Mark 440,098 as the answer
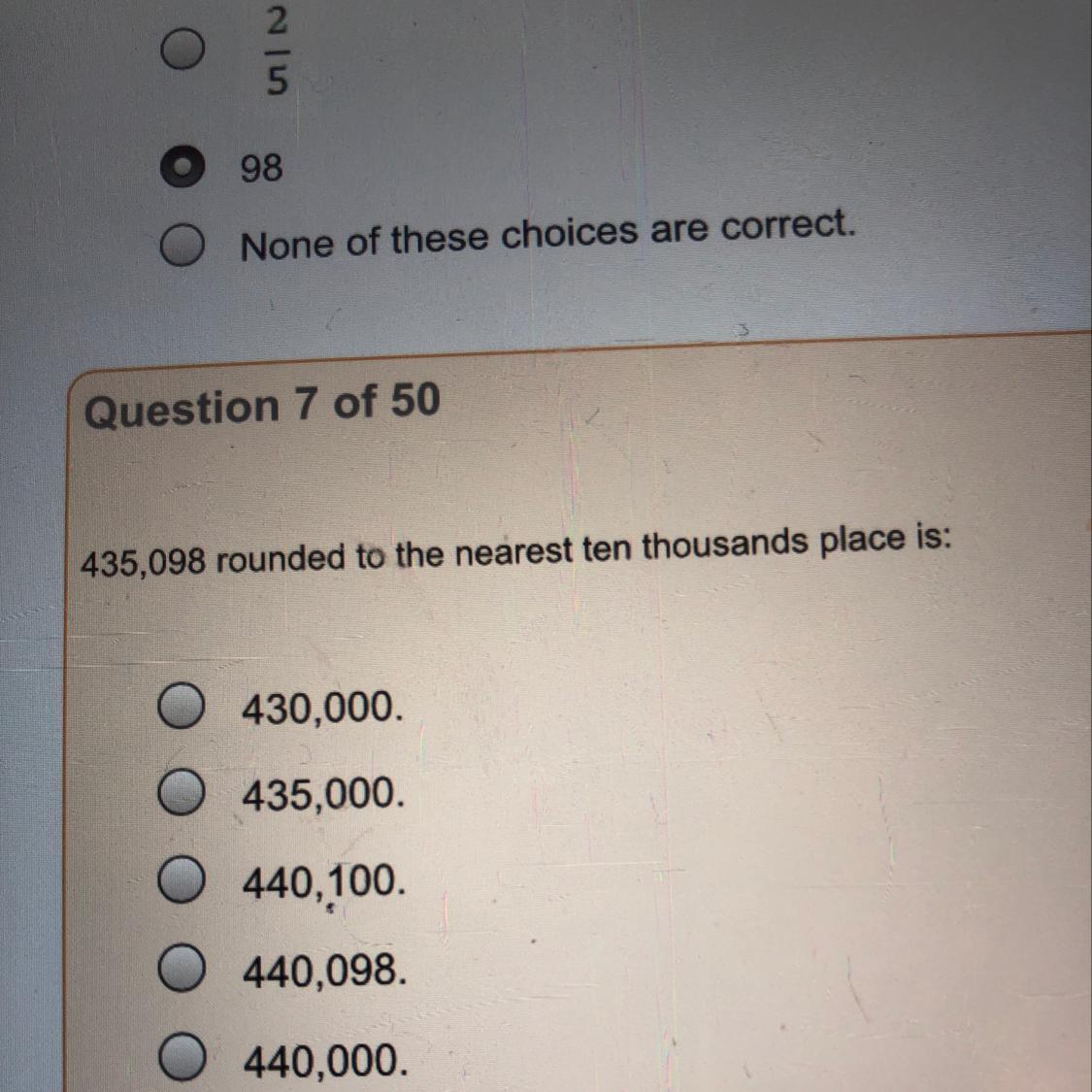Viewport: 1092px width, 1092px height. click(x=182, y=968)
